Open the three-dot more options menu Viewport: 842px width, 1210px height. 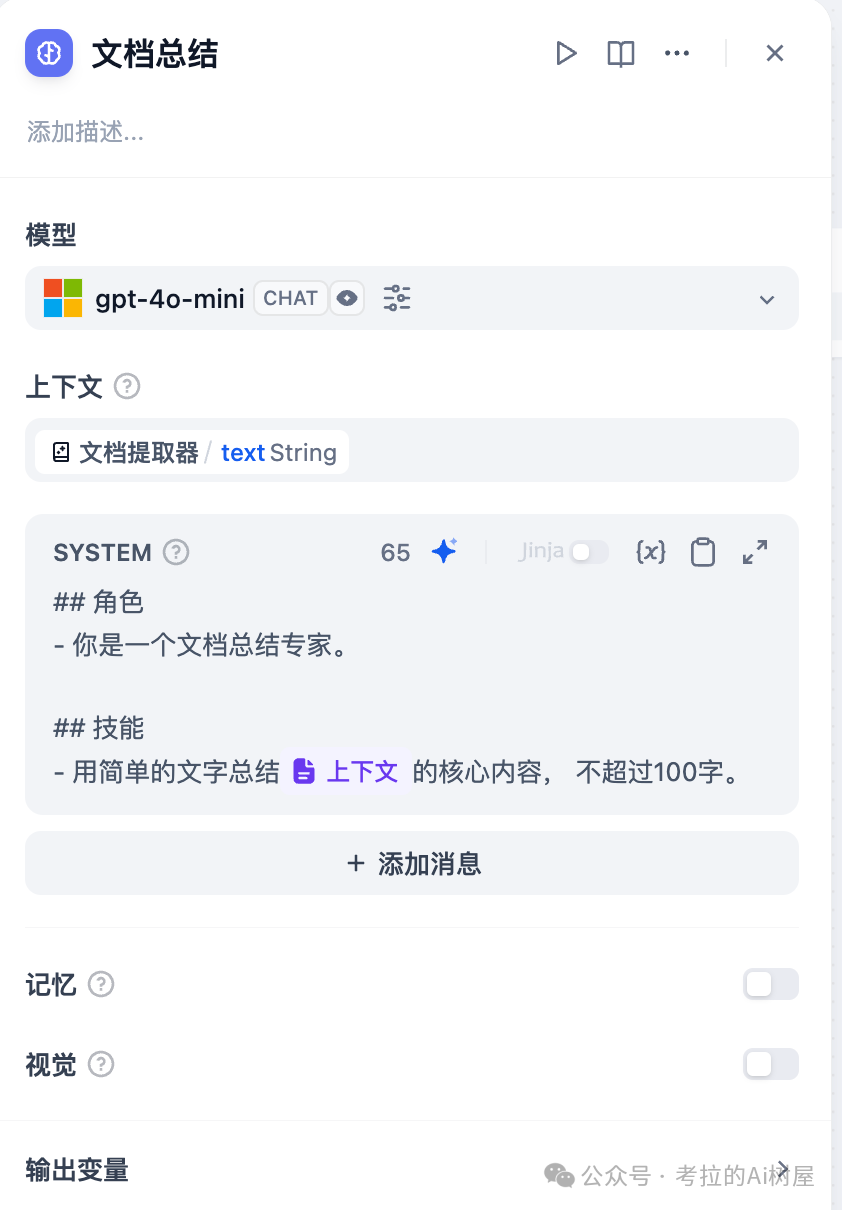coord(677,53)
